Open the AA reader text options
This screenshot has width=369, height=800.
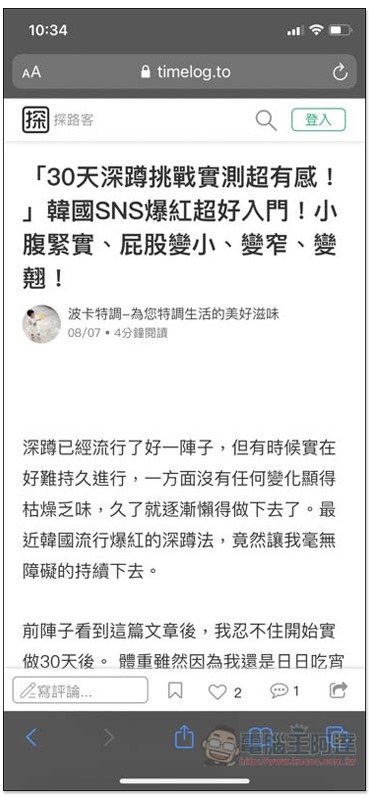[x=32, y=72]
